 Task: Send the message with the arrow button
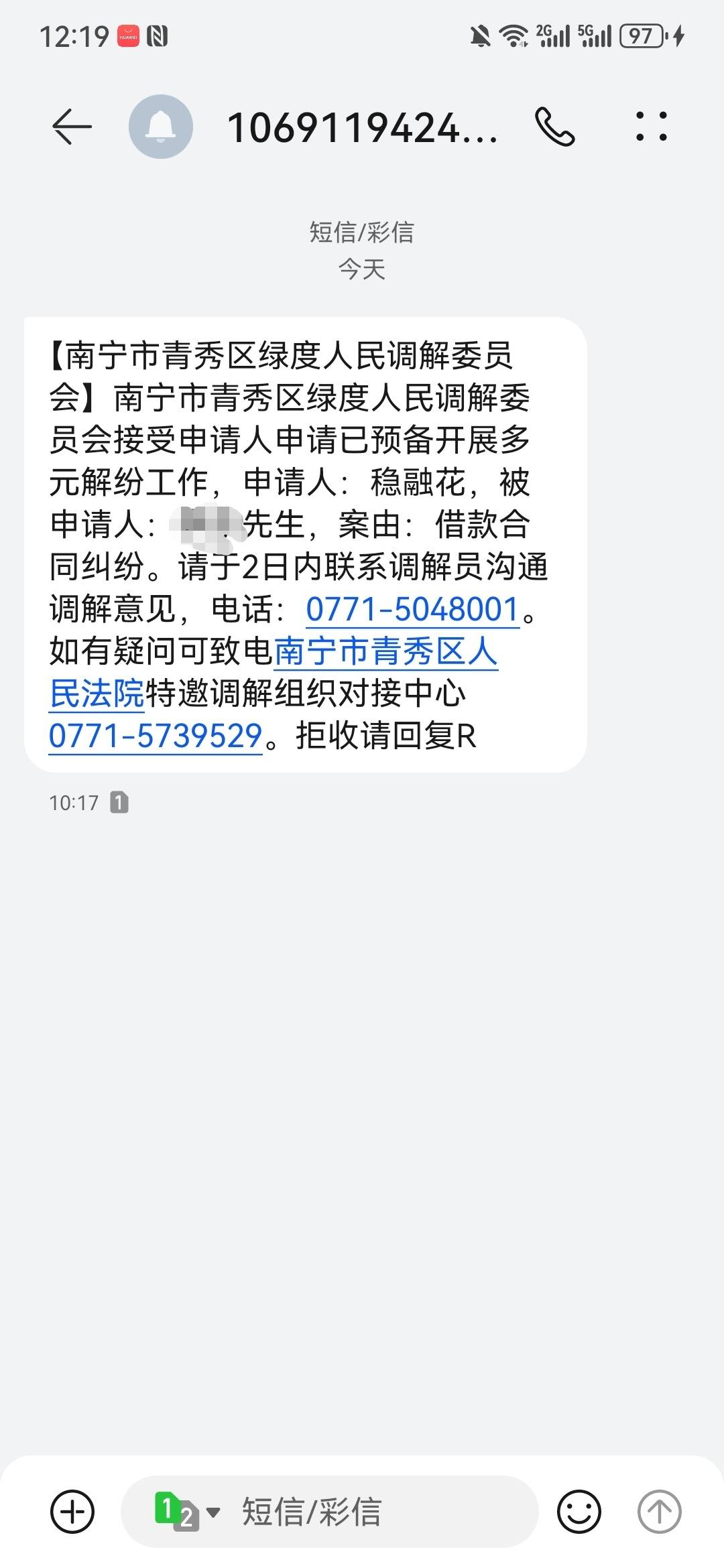(x=659, y=1512)
